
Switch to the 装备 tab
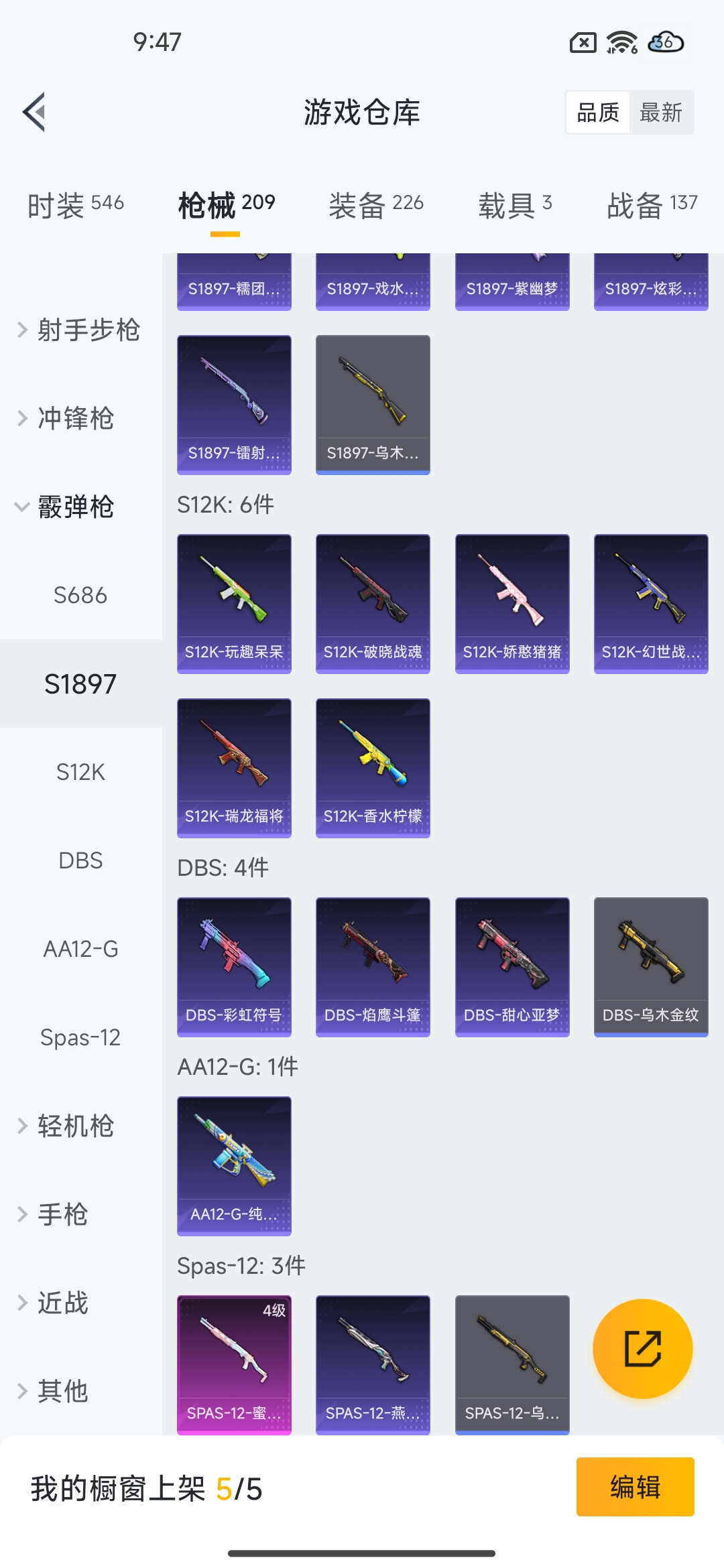375,204
